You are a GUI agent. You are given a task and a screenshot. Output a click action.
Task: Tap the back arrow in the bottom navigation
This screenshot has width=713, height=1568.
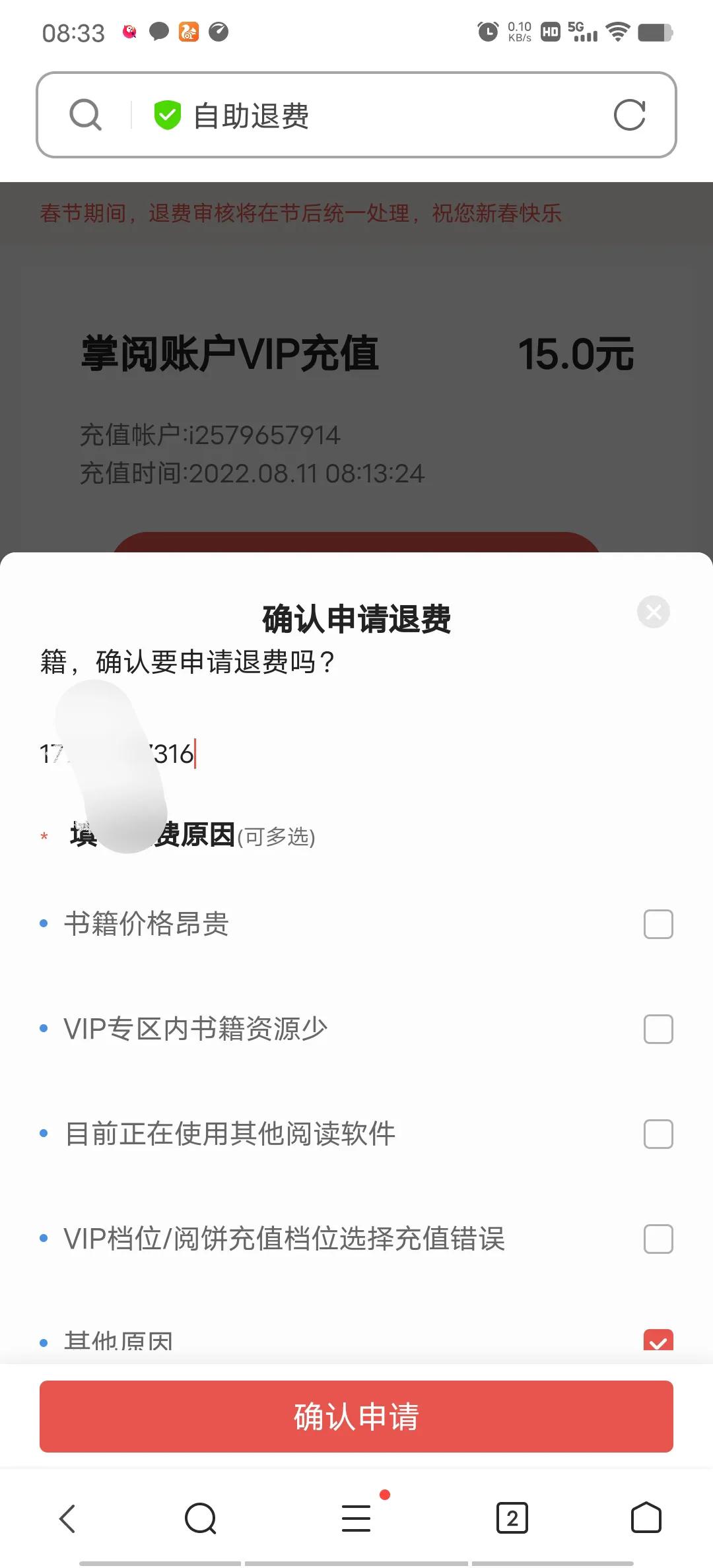point(67,1518)
